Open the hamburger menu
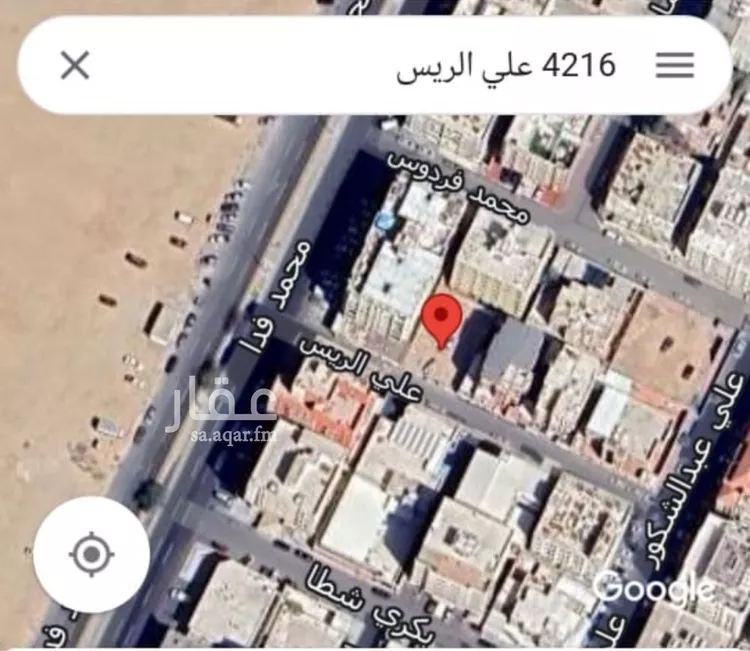 (674, 66)
